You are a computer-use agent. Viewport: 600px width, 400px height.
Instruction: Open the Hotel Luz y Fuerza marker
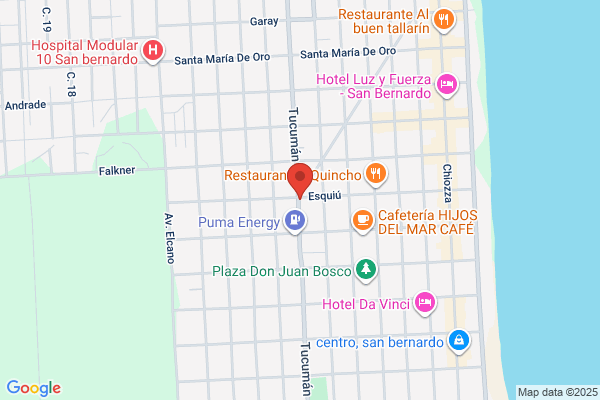pyautogui.click(x=447, y=85)
